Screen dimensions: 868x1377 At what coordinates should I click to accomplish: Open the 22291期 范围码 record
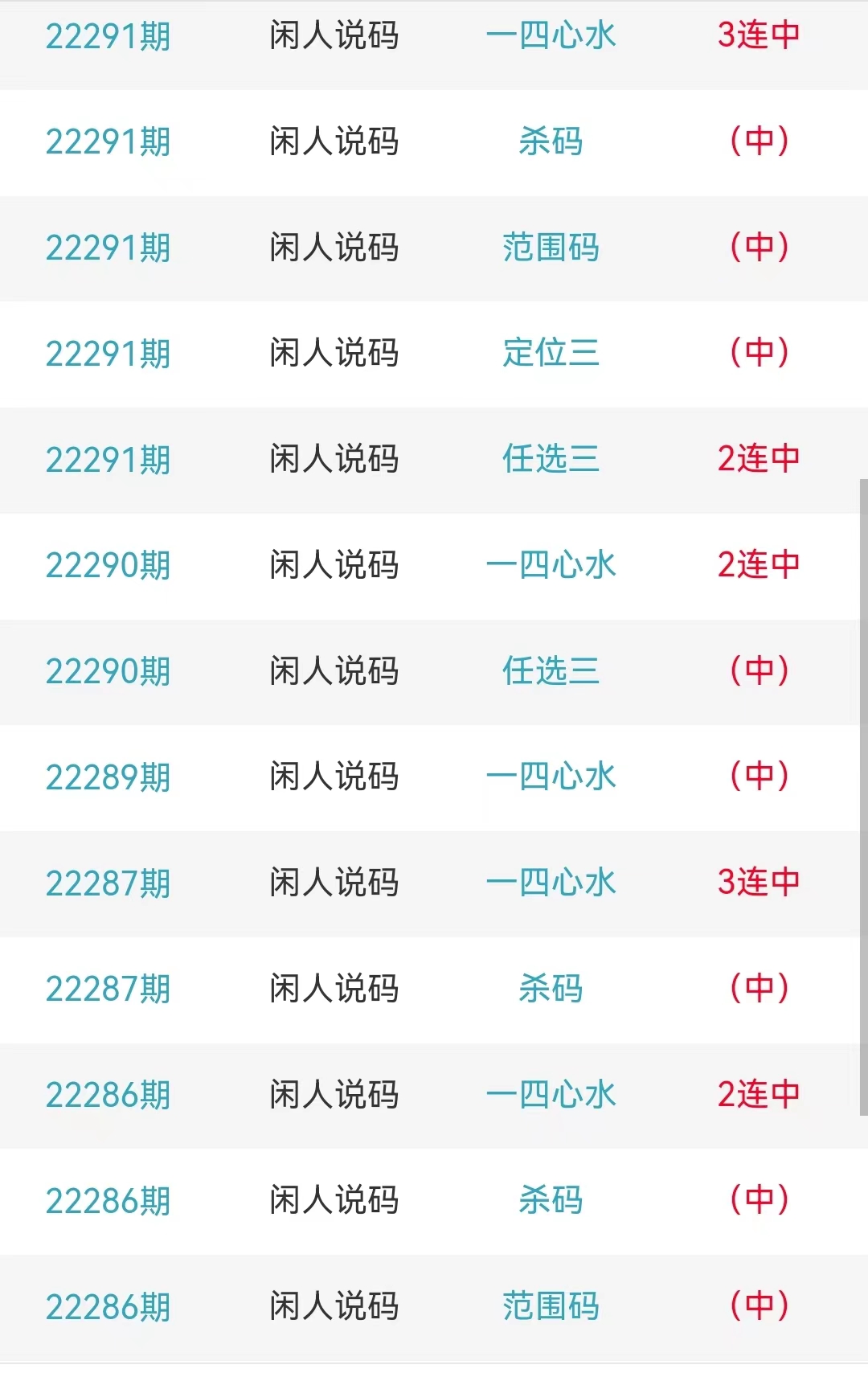click(x=551, y=248)
